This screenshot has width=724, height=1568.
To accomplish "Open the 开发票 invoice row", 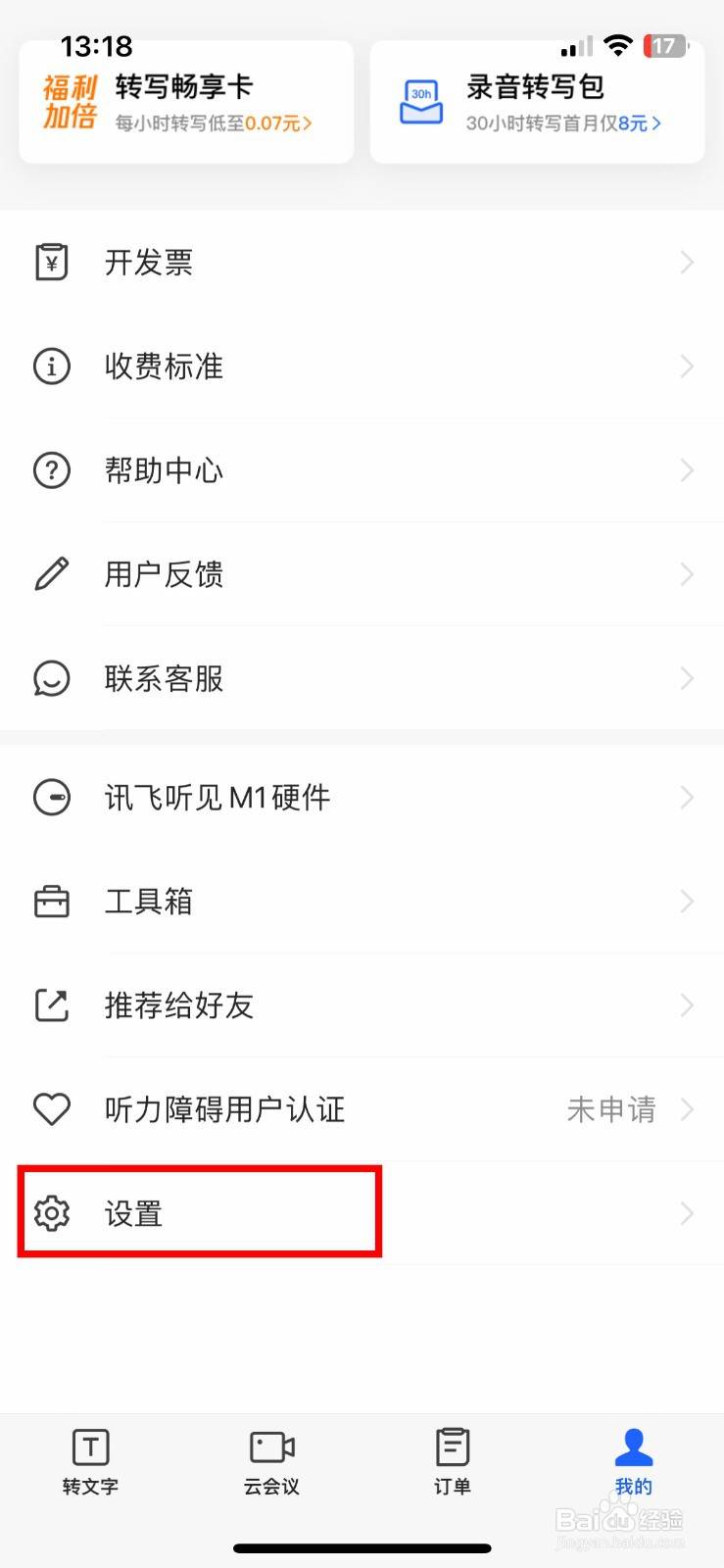I will coord(362,263).
